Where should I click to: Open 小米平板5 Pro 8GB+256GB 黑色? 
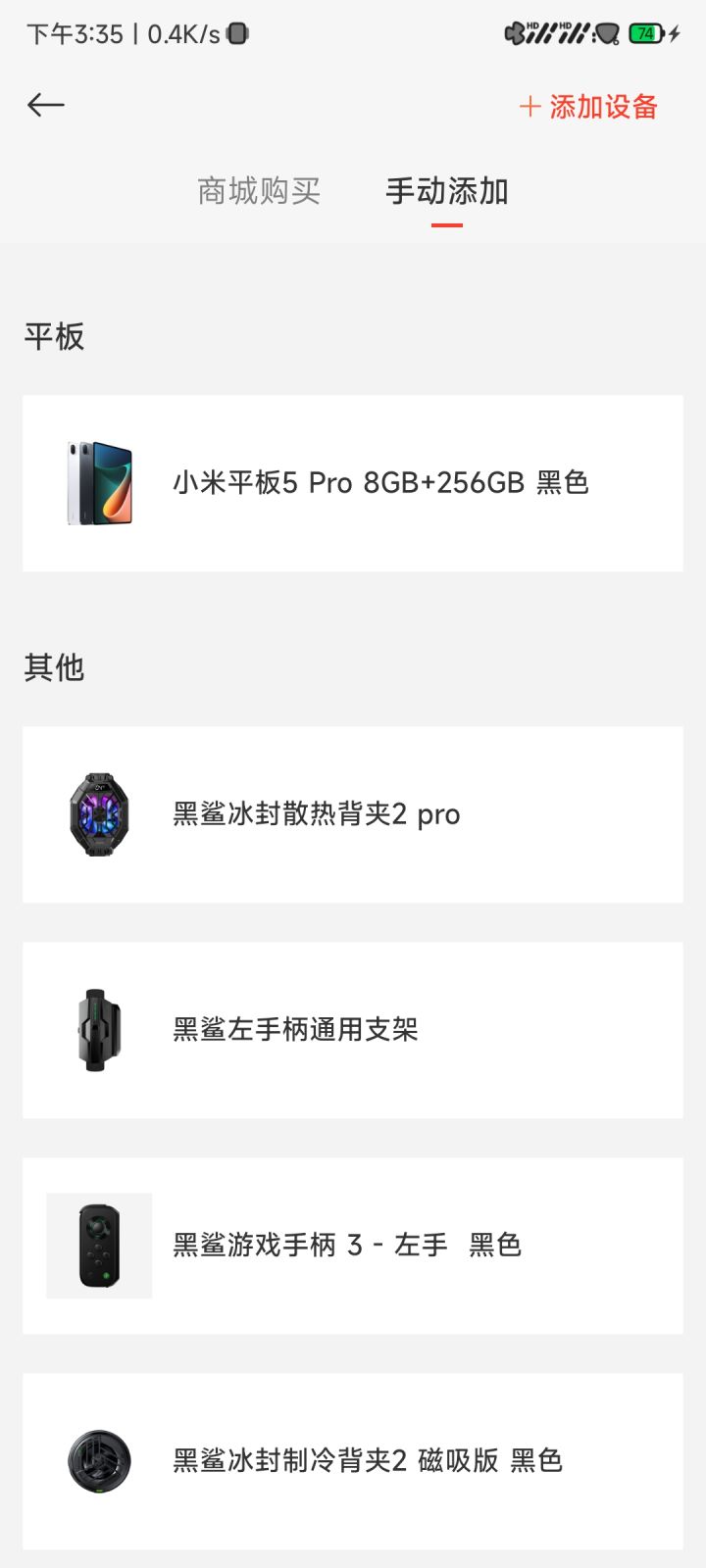(x=353, y=483)
